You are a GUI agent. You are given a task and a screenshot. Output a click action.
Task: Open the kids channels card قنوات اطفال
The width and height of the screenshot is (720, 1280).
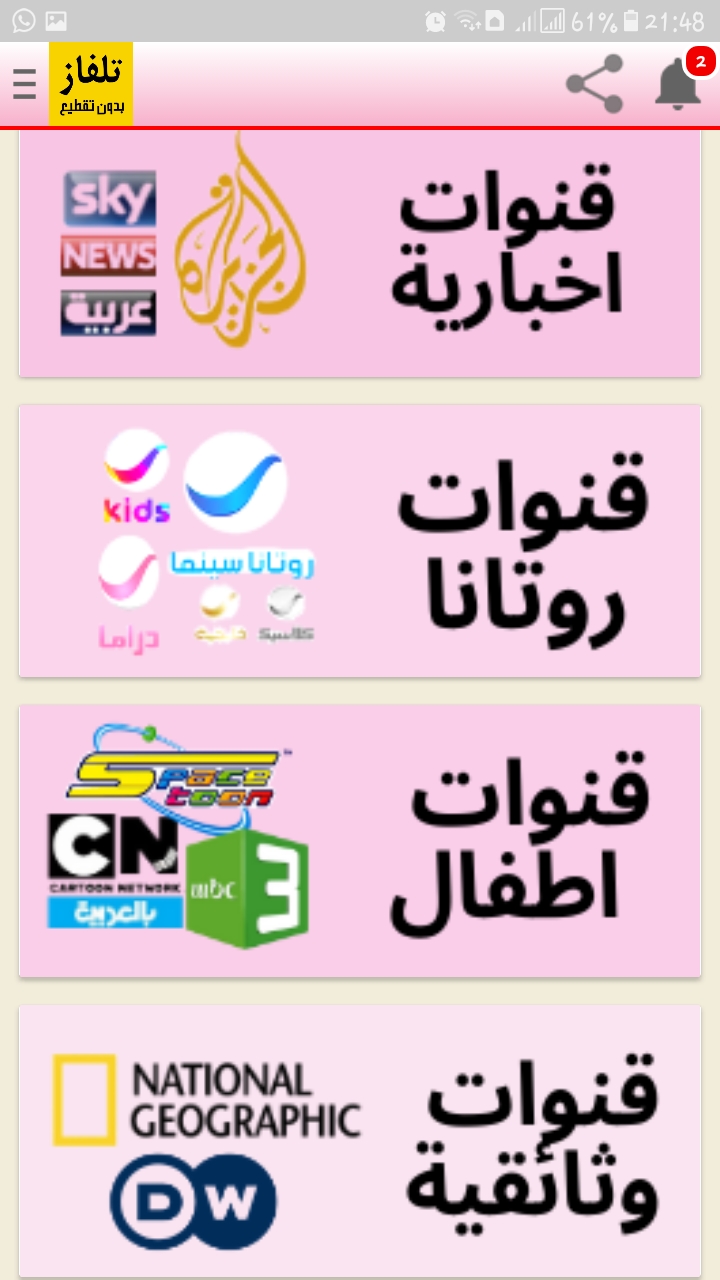pos(360,841)
